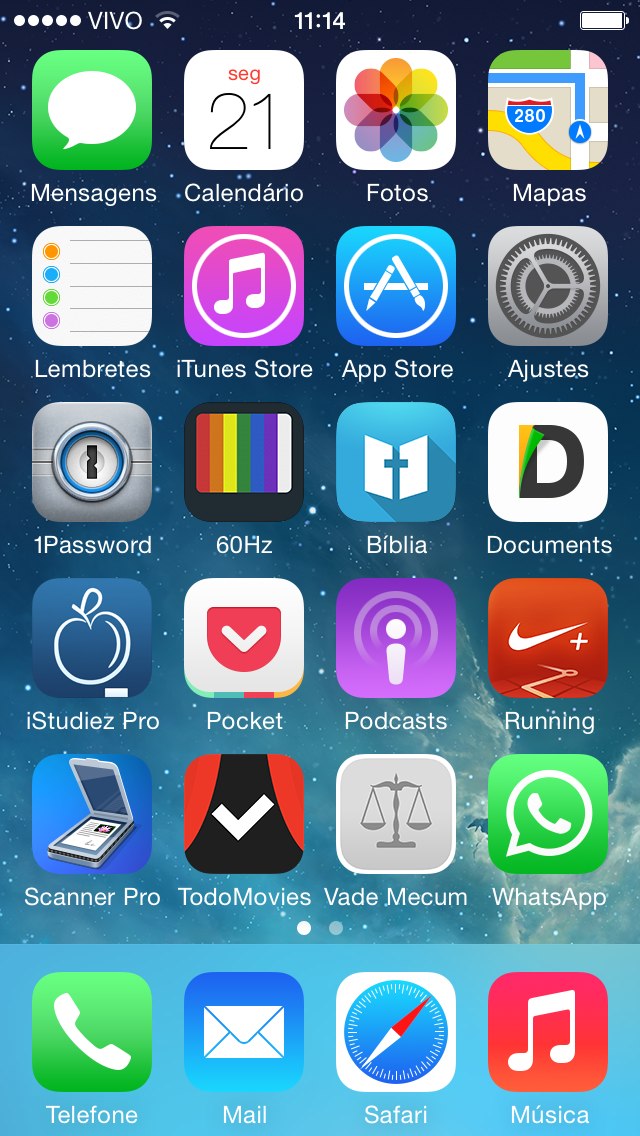Launch the App Store

pyautogui.click(x=396, y=286)
